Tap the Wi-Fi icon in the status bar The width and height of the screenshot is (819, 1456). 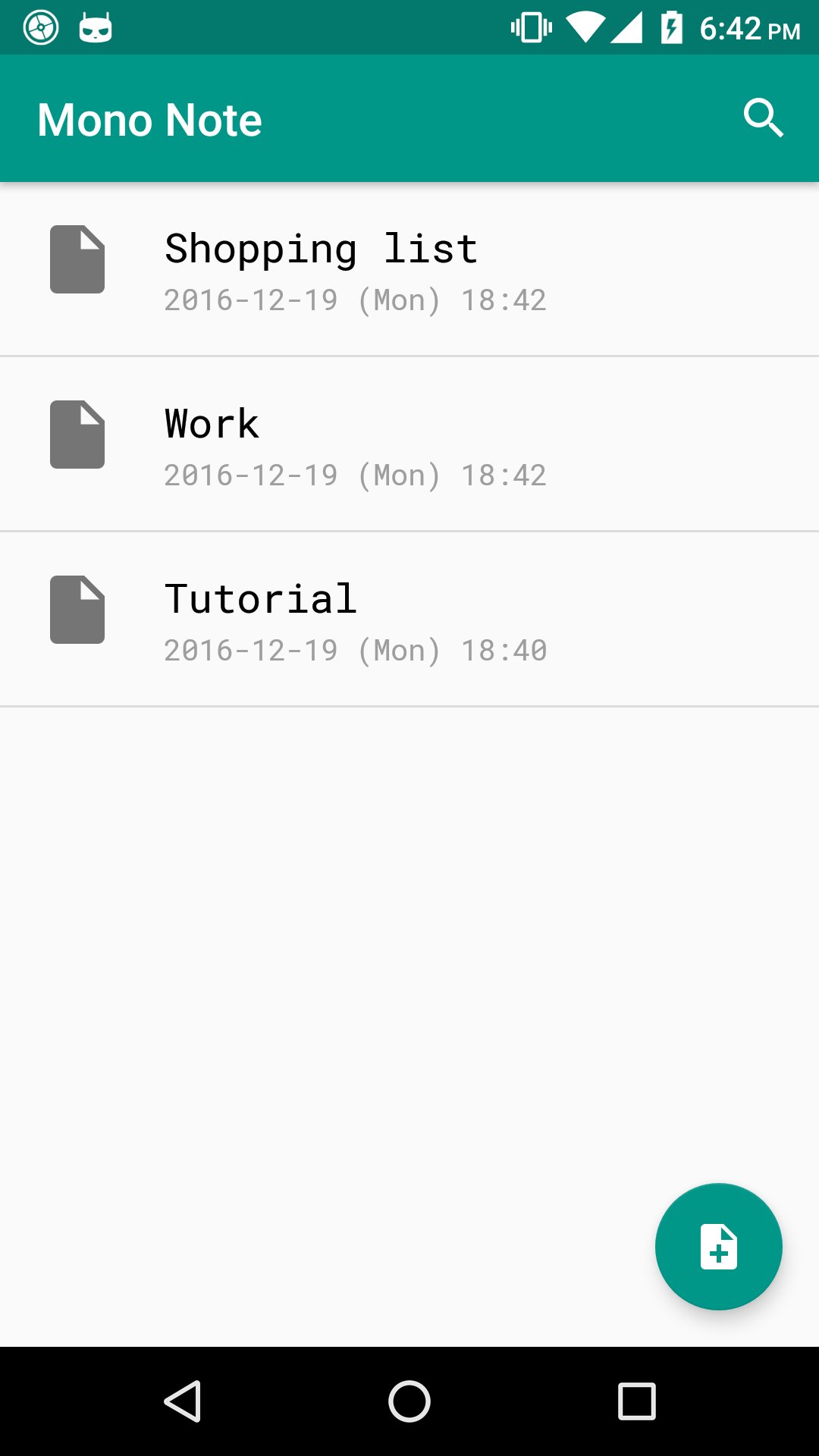pyautogui.click(x=584, y=27)
